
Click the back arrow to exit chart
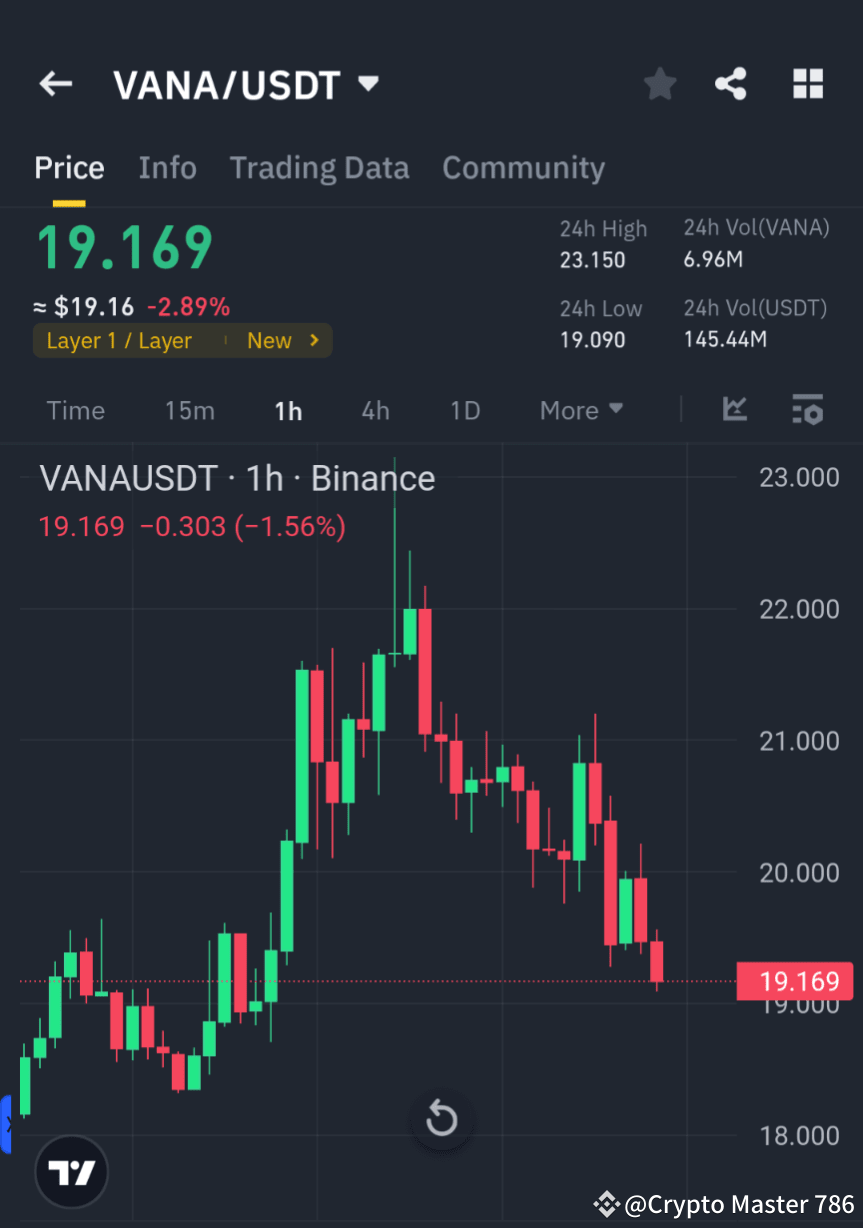pyautogui.click(x=55, y=84)
